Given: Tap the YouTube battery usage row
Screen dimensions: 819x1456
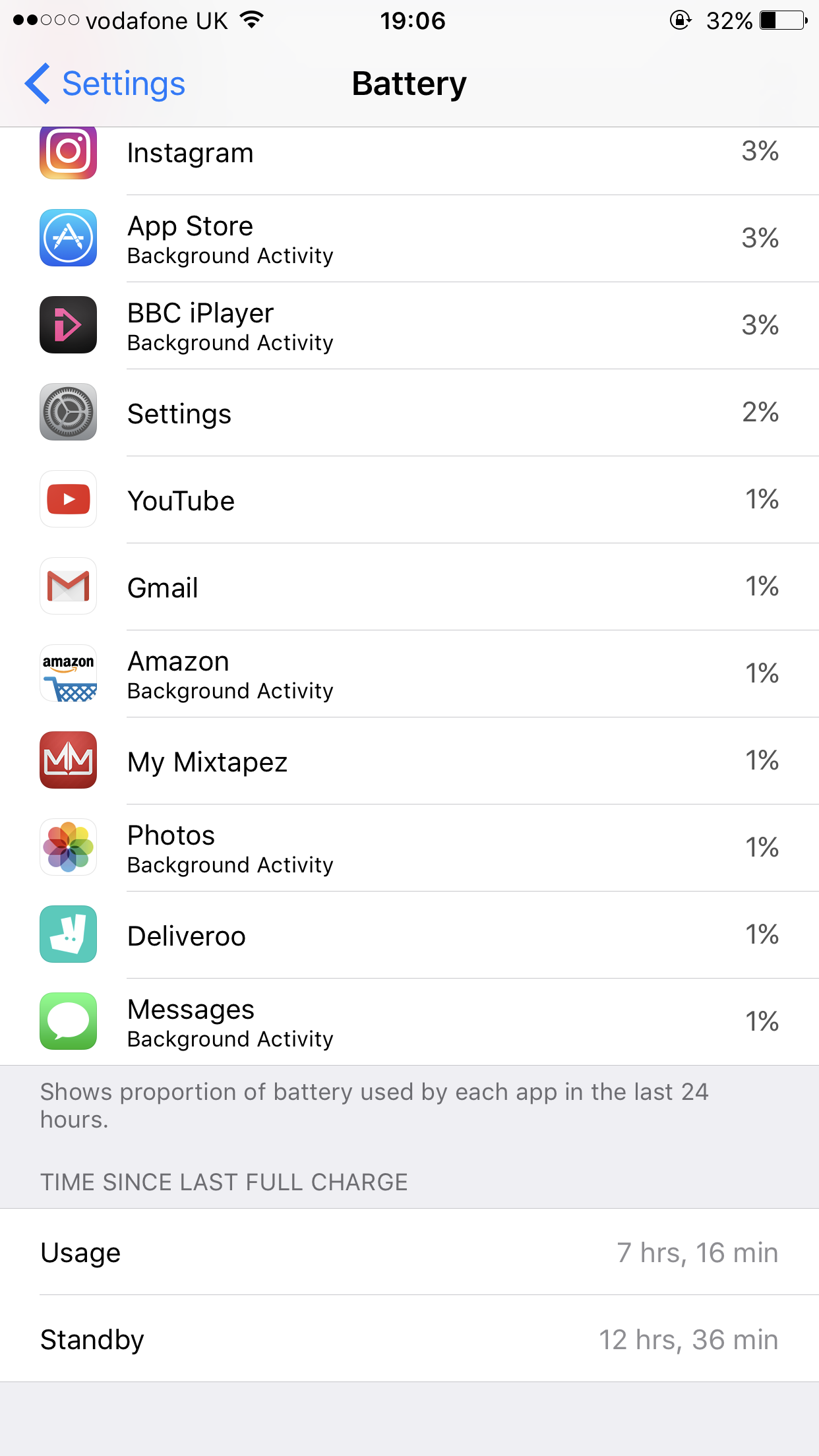Looking at the screenshot, I should point(409,500).
